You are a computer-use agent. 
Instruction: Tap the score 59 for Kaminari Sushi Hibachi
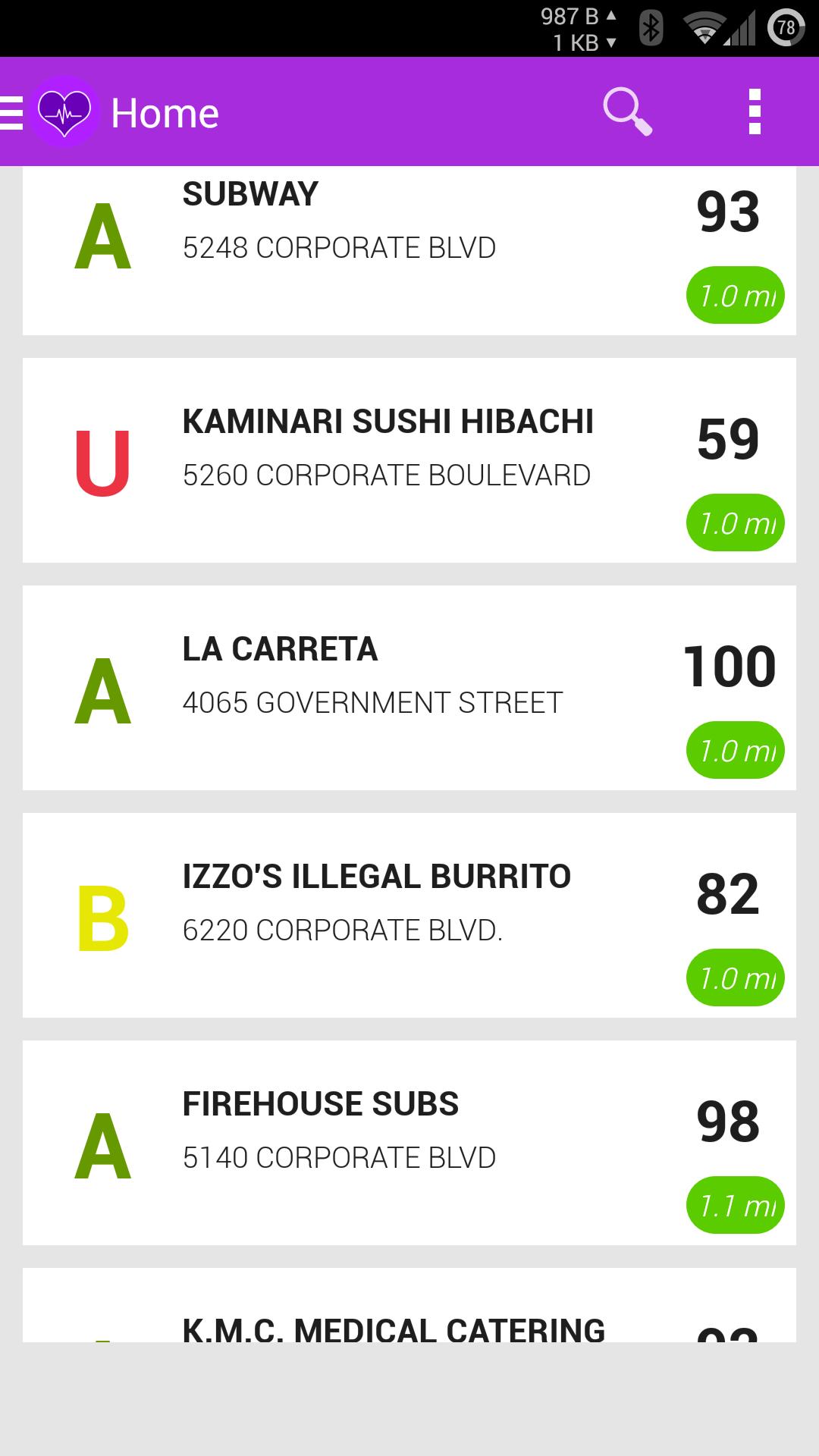729,438
